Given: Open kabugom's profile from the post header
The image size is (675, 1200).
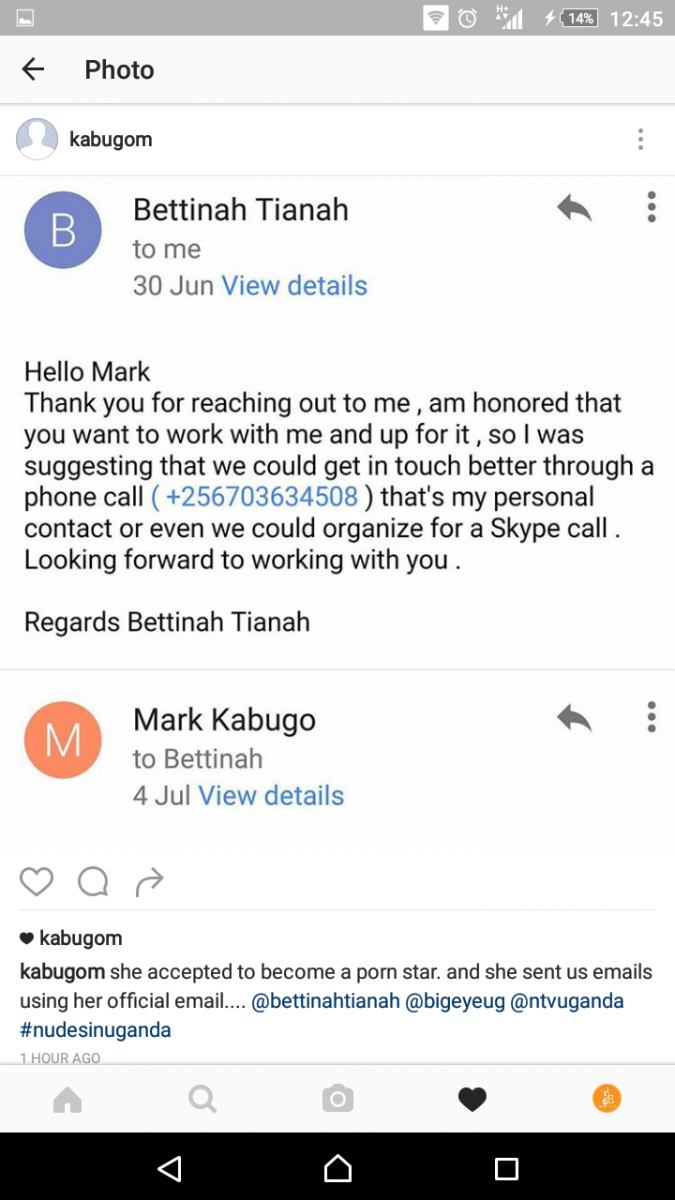Looking at the screenshot, I should (110, 139).
